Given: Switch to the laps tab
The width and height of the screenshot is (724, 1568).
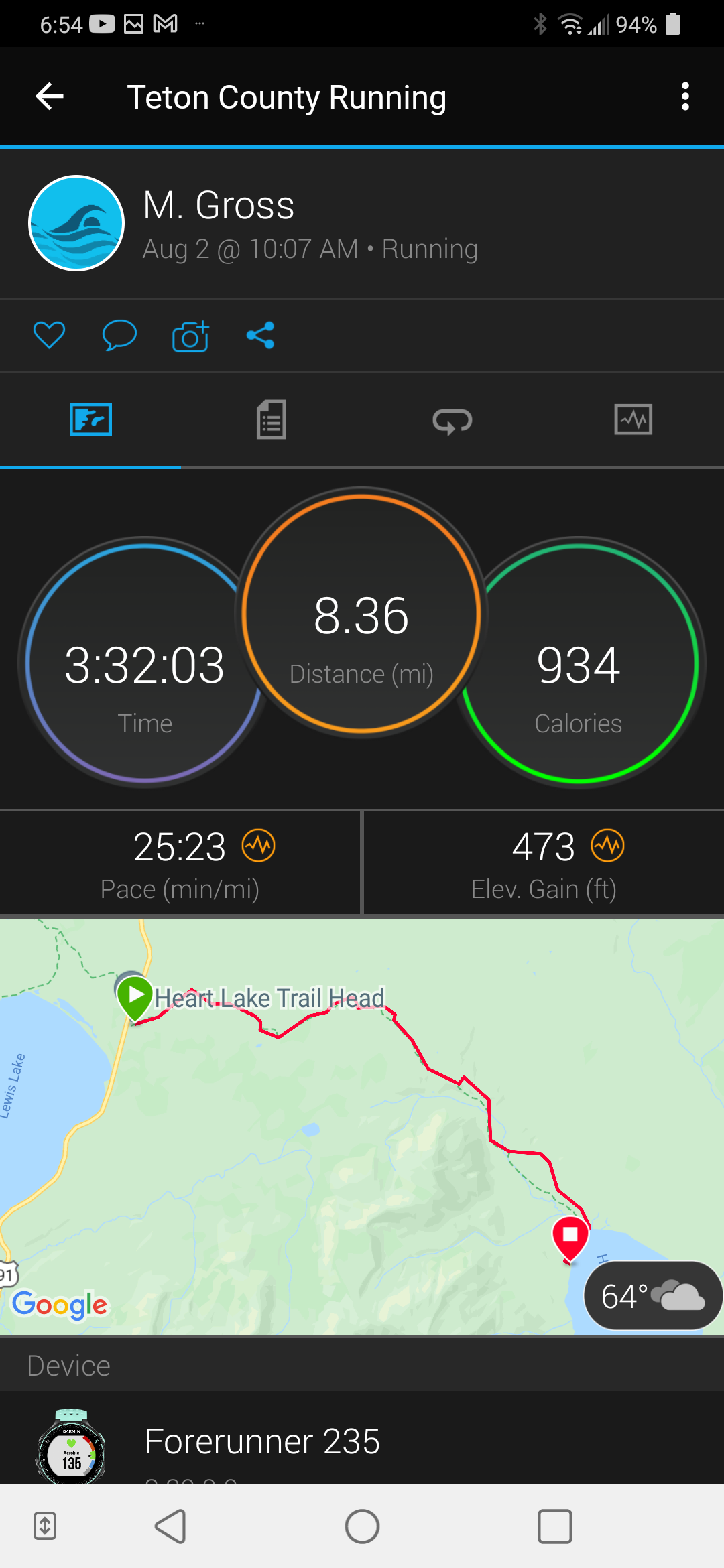Looking at the screenshot, I should pos(452,420).
